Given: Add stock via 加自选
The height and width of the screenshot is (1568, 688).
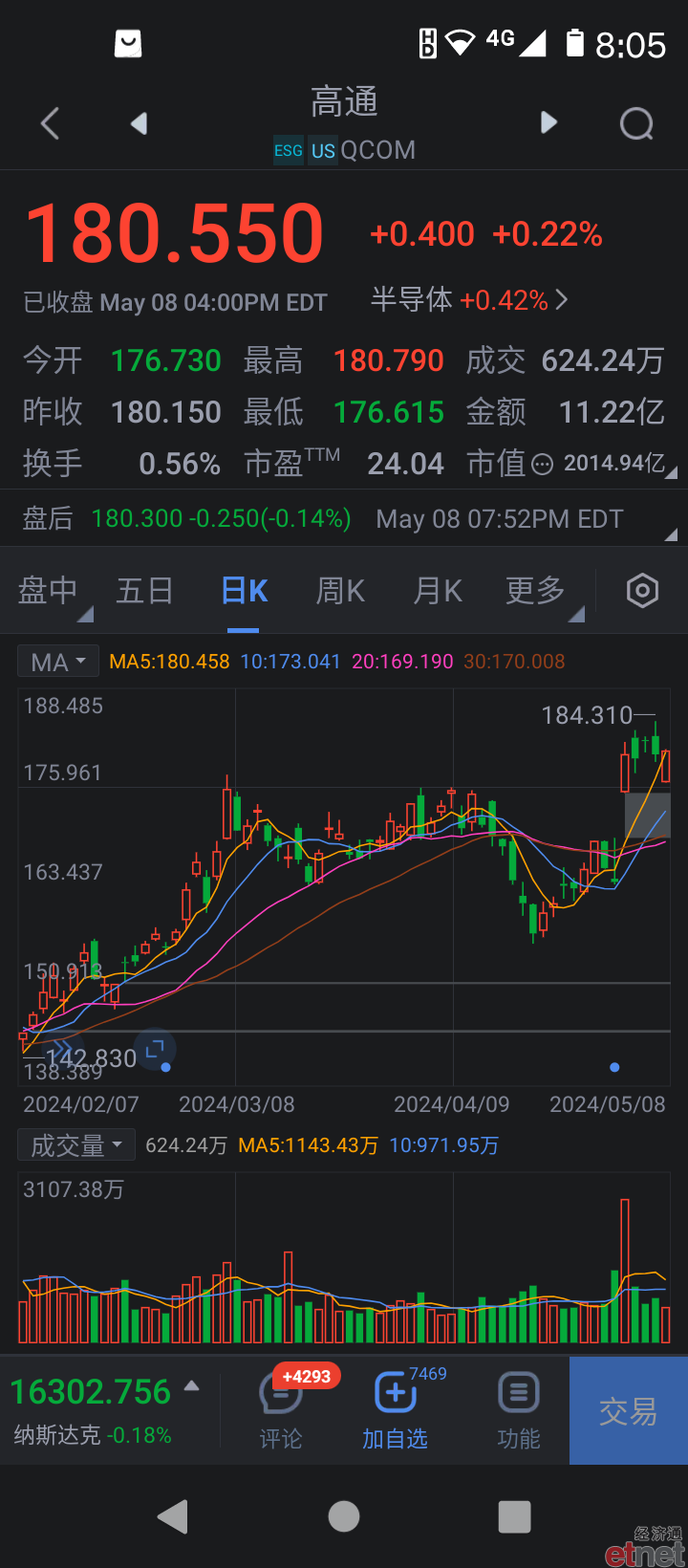Looking at the screenshot, I should pos(395,1410).
